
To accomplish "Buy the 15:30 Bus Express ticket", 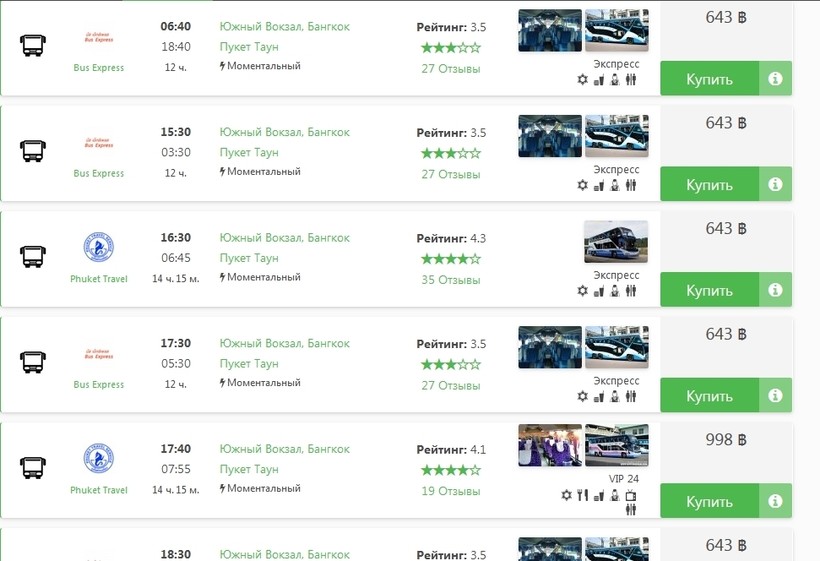I will coord(710,185).
